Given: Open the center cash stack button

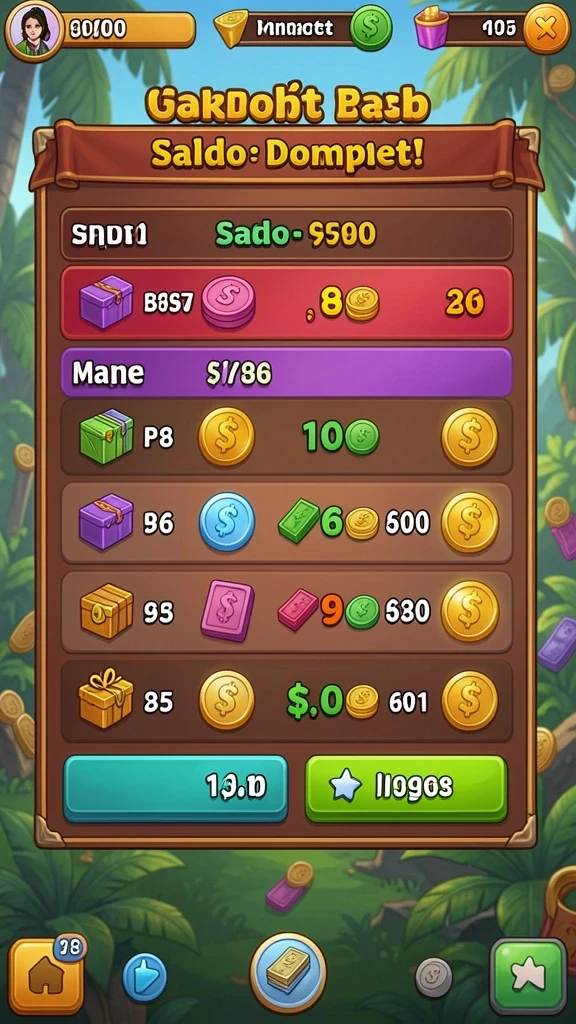Looking at the screenshot, I should point(288,972).
